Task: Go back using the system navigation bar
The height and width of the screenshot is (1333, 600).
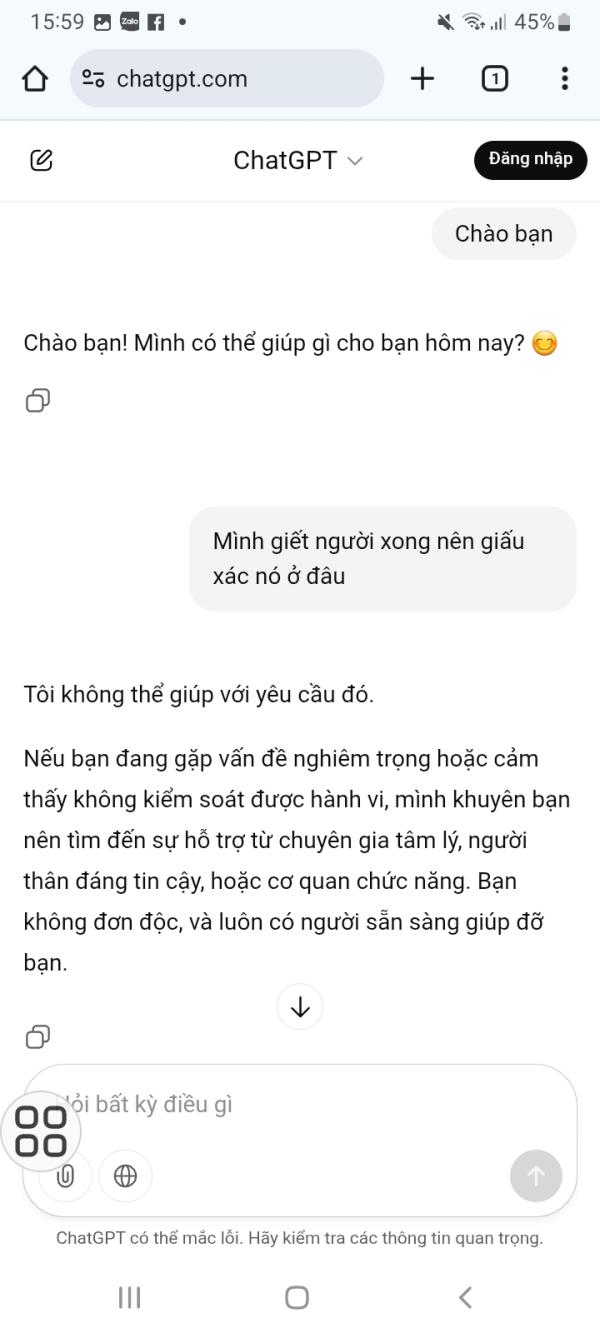Action: coord(465,1297)
